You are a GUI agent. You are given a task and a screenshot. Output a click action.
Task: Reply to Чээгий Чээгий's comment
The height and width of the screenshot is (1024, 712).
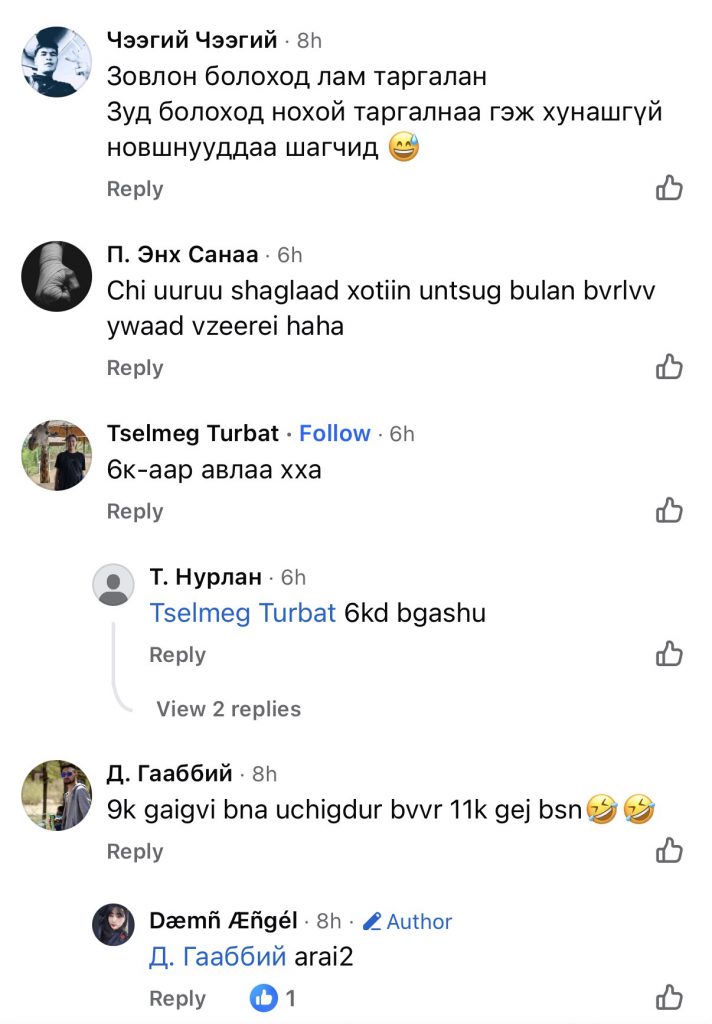click(x=135, y=189)
